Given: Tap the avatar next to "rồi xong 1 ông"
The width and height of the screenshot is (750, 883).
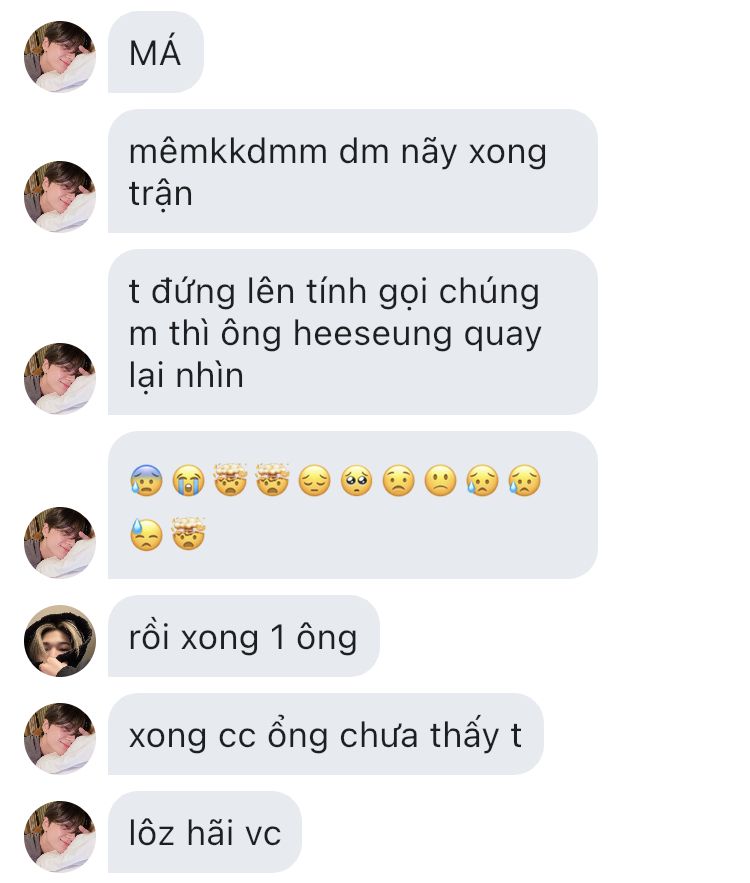Looking at the screenshot, I should [60, 641].
